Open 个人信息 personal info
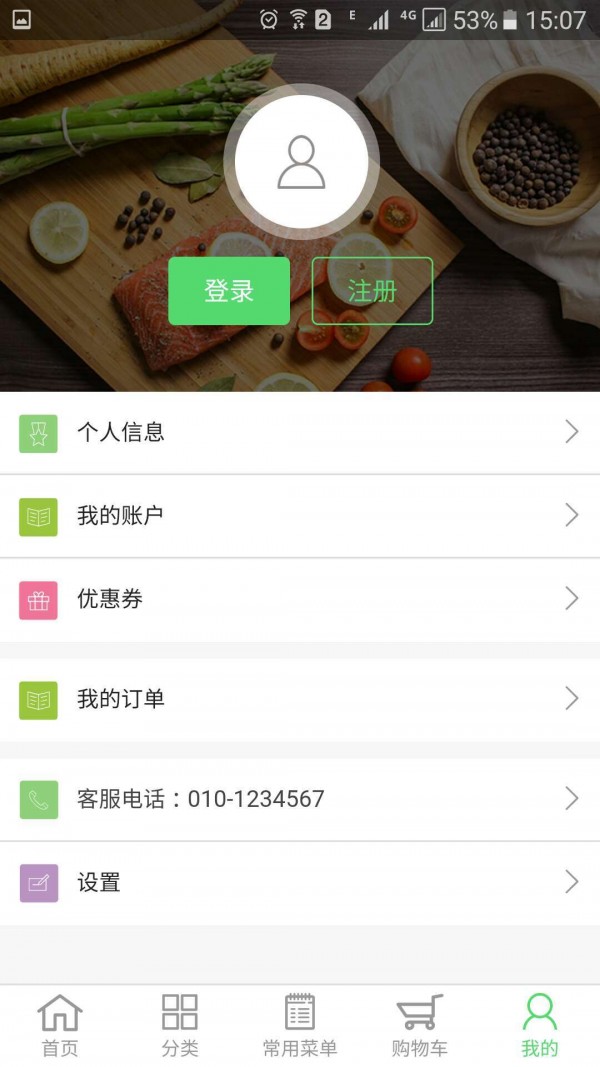 click(300, 432)
